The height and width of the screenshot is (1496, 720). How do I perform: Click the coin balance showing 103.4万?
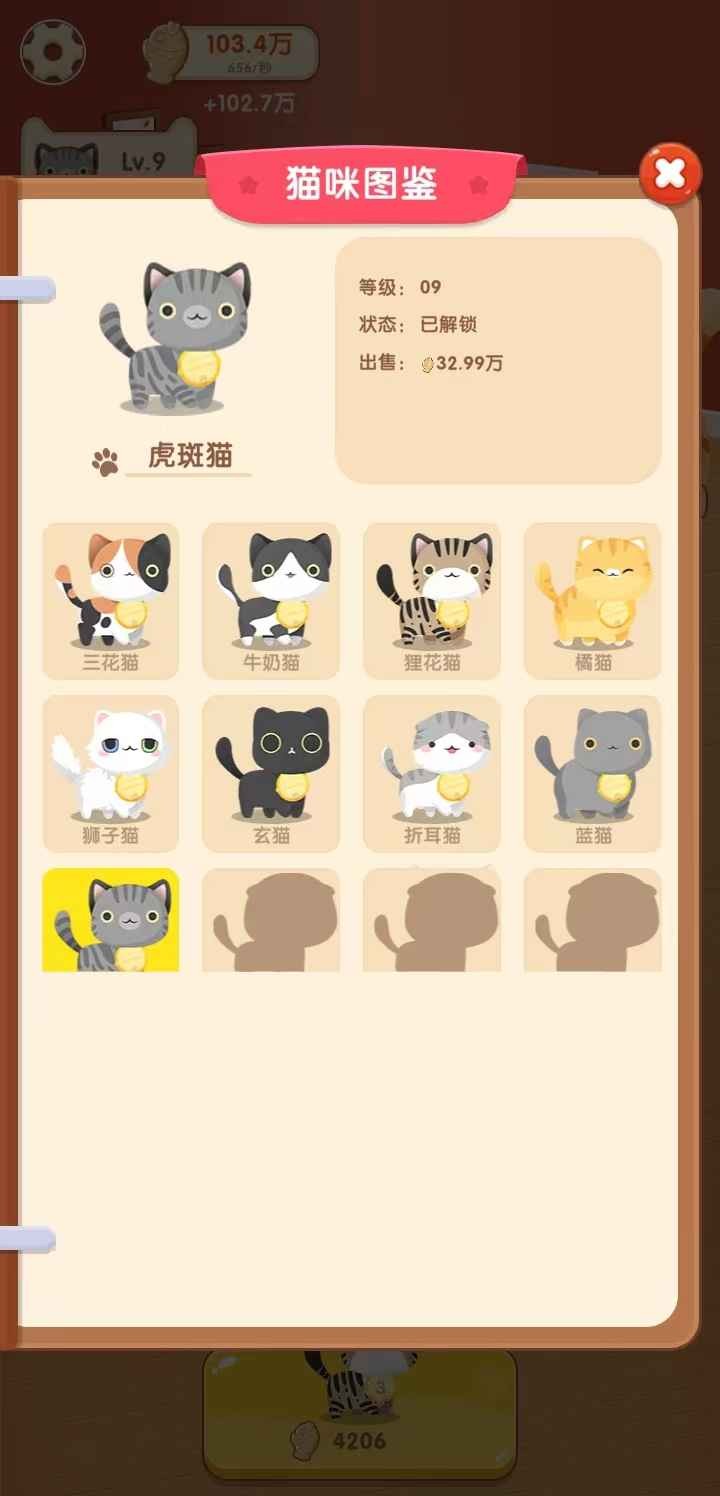click(x=240, y=44)
